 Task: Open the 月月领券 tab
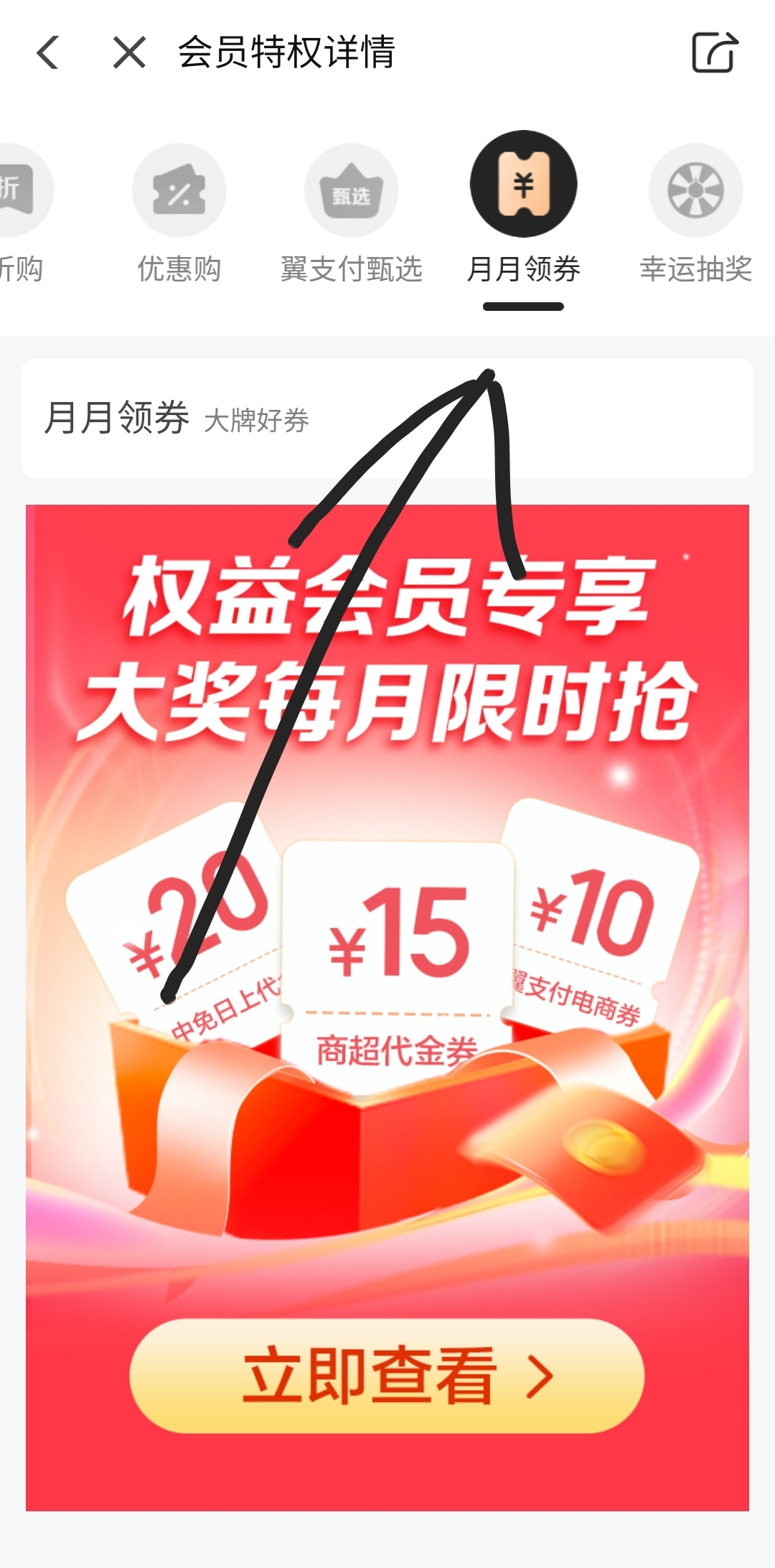click(x=523, y=208)
